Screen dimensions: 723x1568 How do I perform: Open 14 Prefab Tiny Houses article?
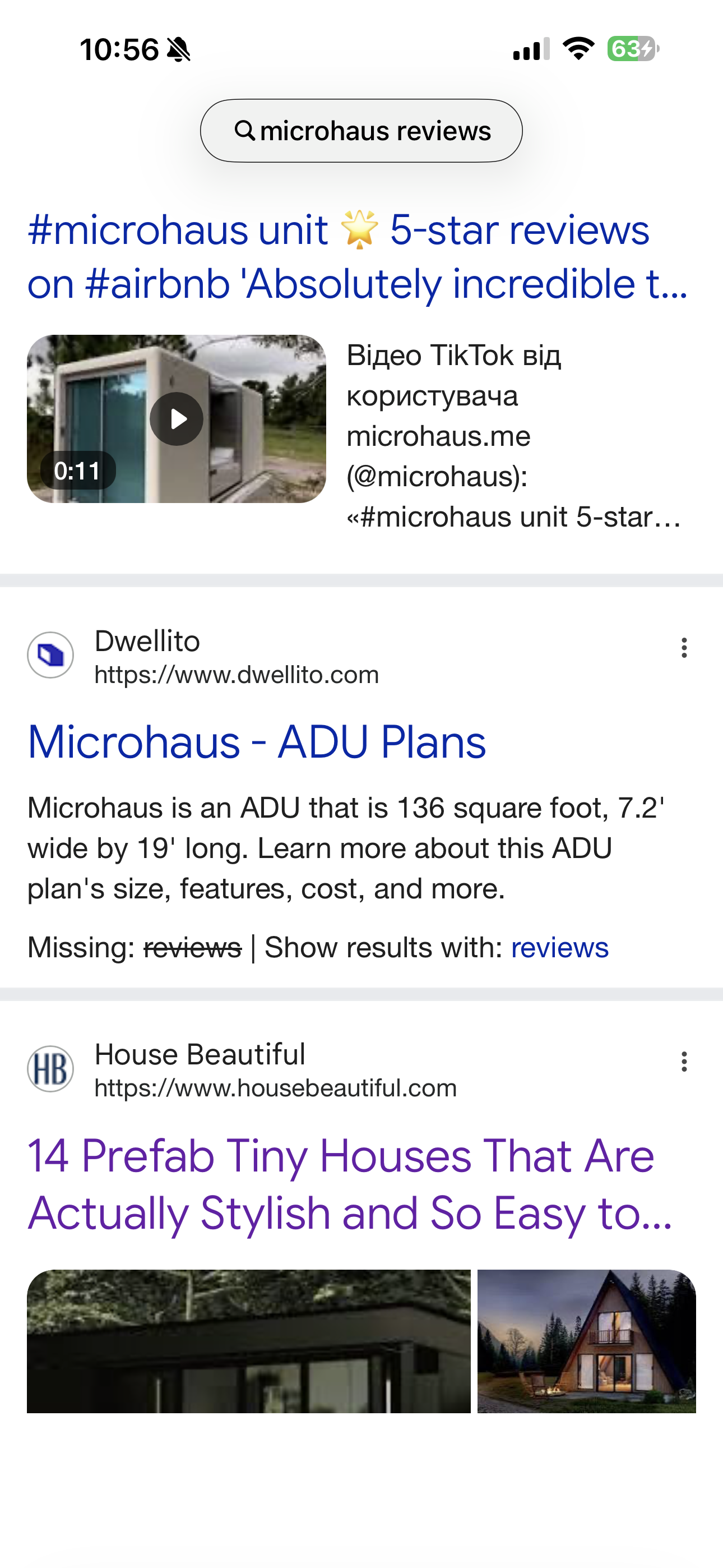[x=350, y=1184]
